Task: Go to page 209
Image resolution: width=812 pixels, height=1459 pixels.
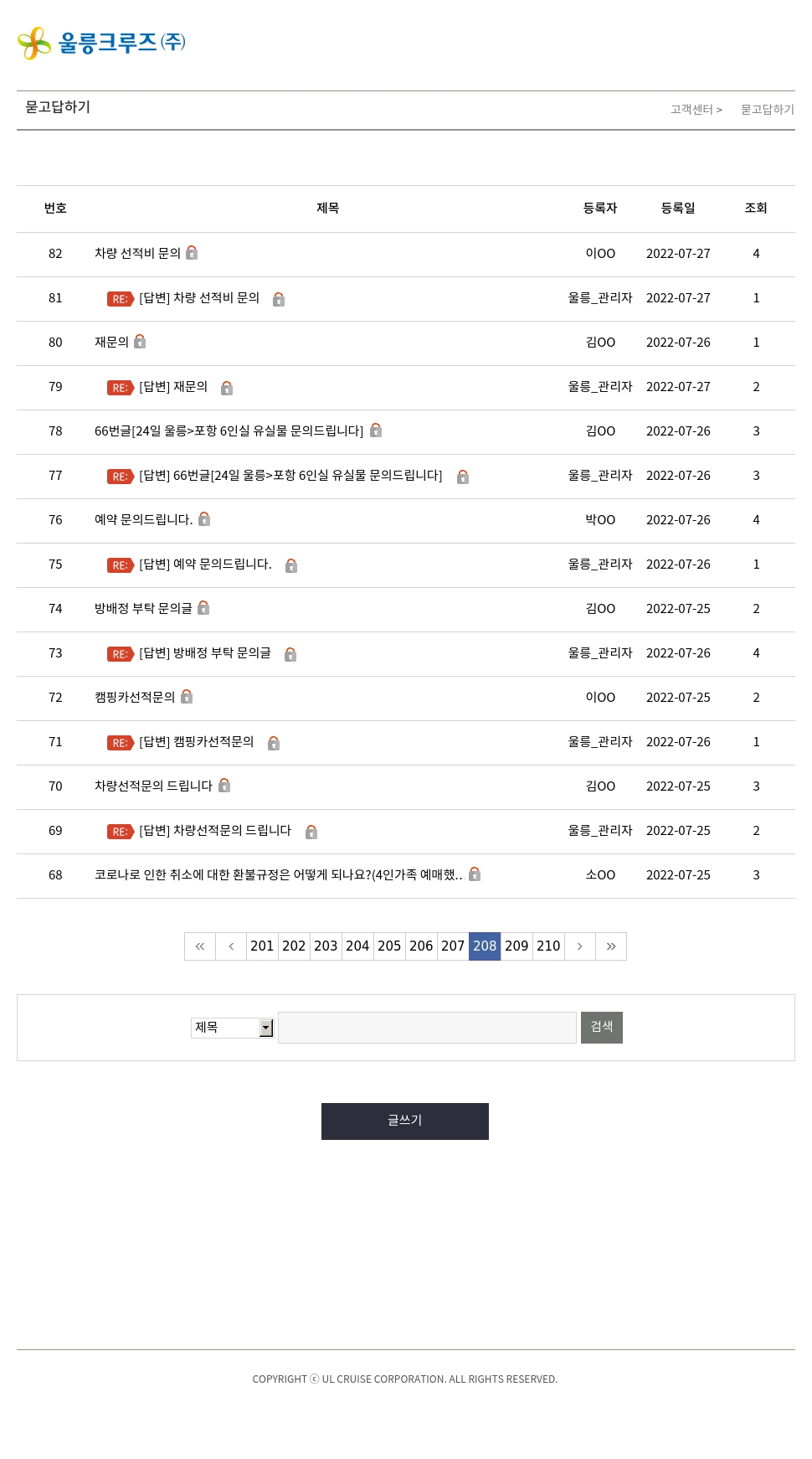Action: point(516,946)
